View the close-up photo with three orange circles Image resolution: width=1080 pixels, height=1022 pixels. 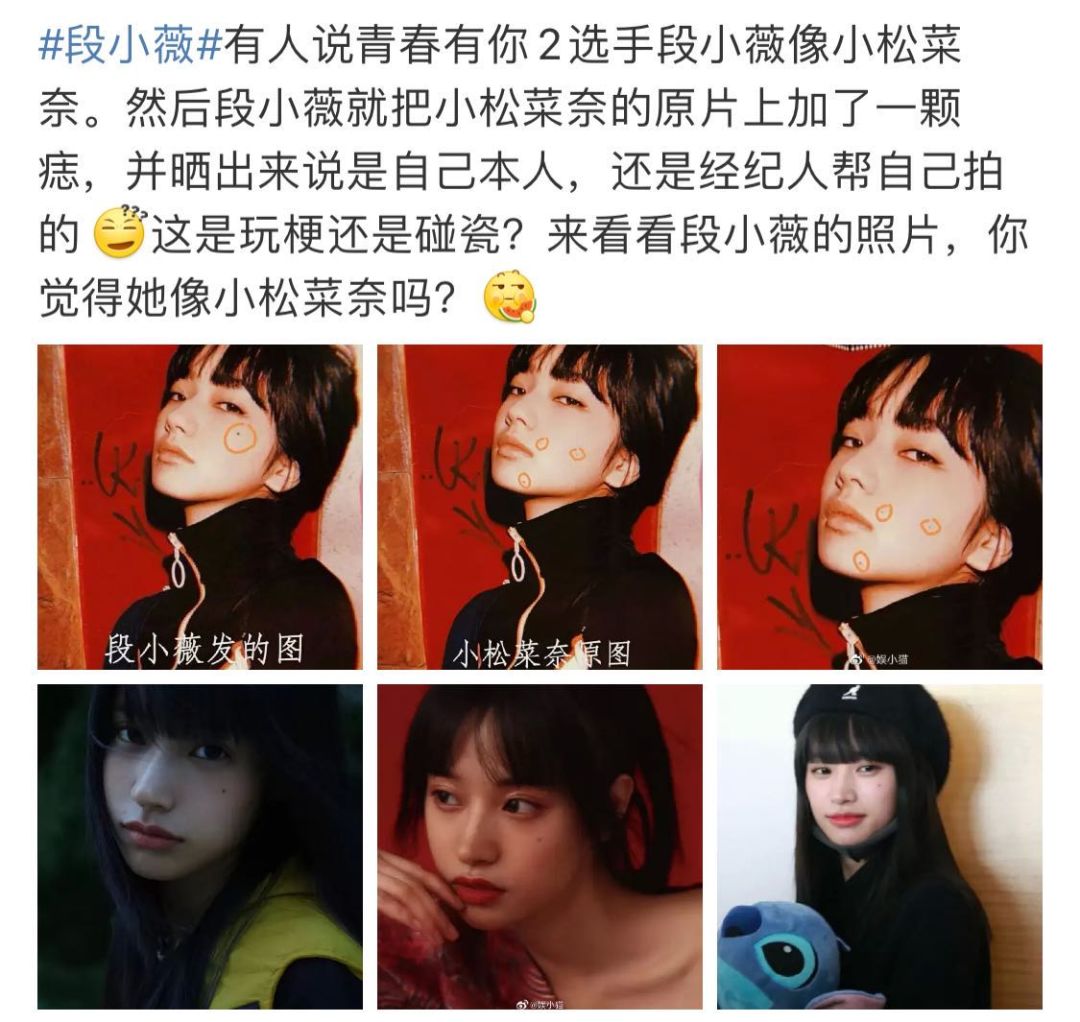point(880,507)
